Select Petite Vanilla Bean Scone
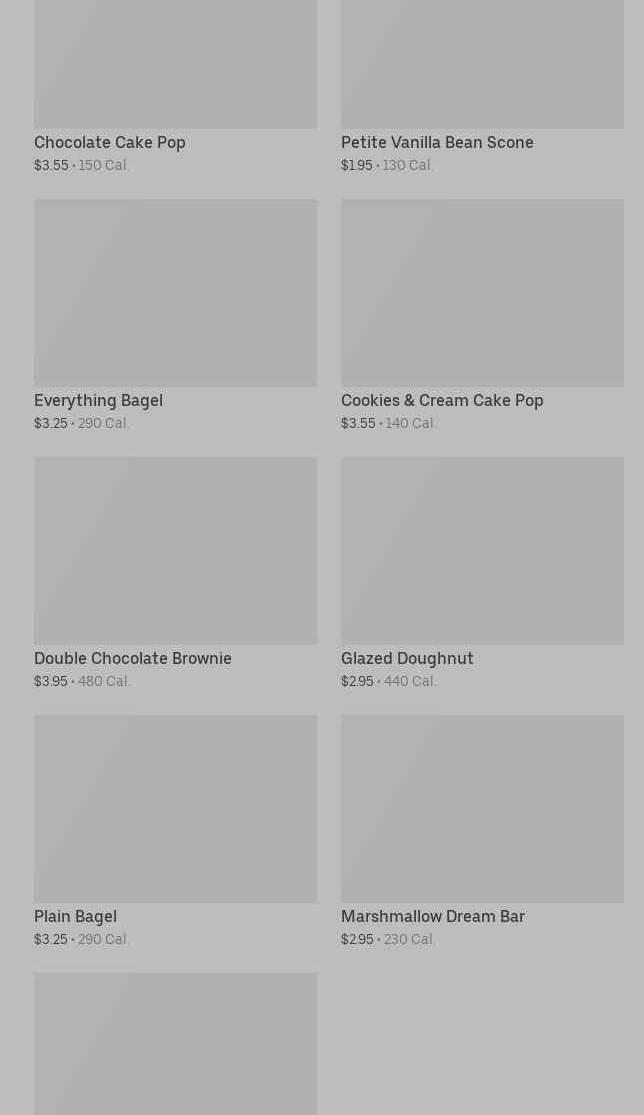 pos(482,87)
